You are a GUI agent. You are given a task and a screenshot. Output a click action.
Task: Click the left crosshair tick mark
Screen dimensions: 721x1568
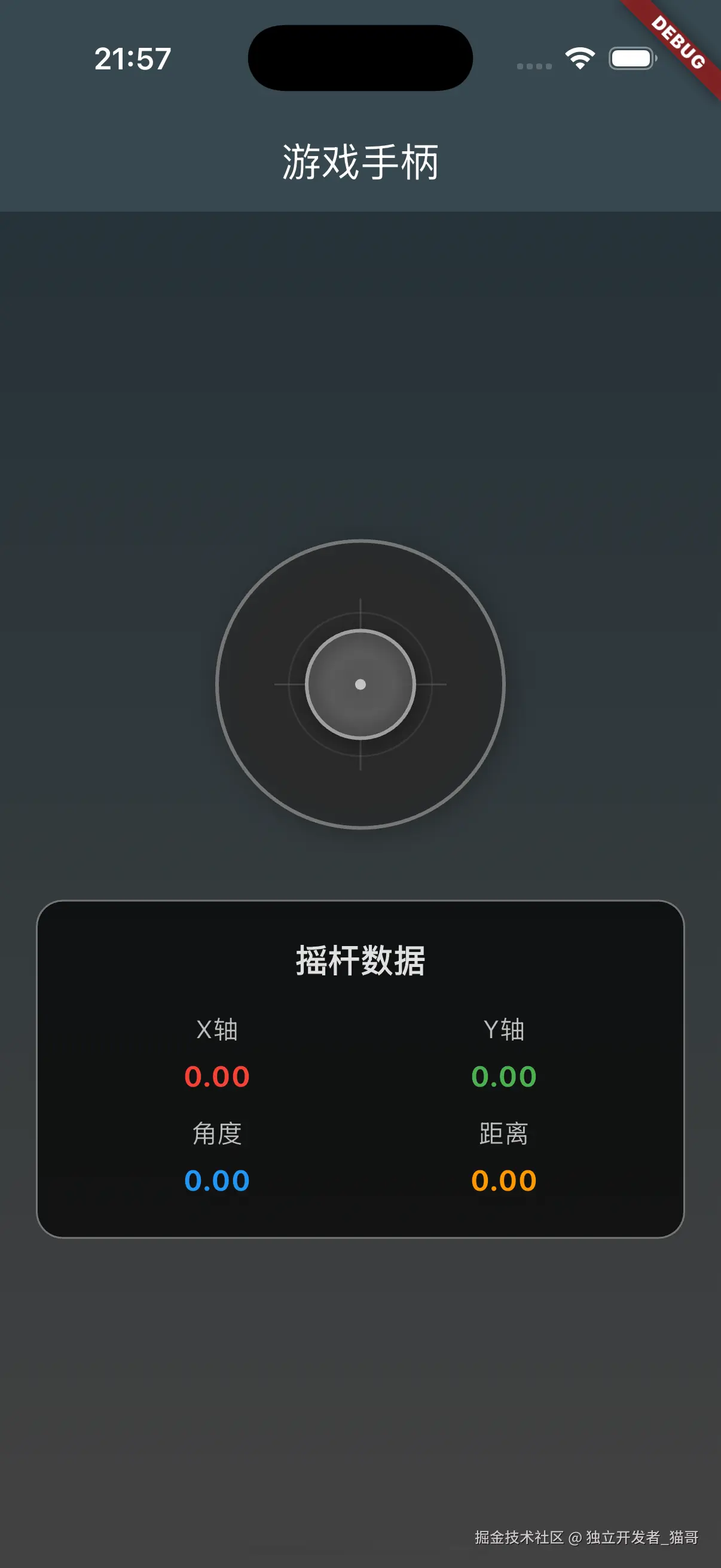click(289, 685)
